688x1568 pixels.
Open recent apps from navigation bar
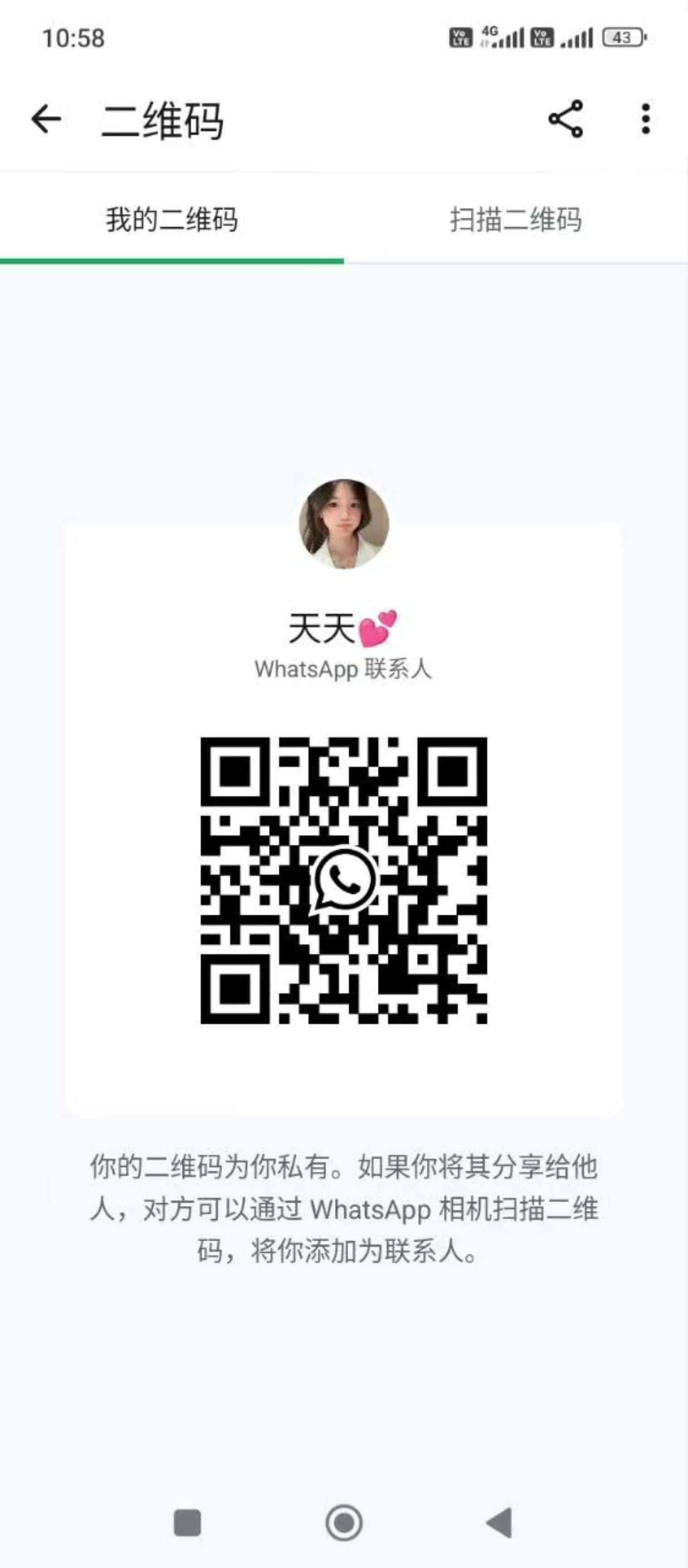tap(187, 1523)
